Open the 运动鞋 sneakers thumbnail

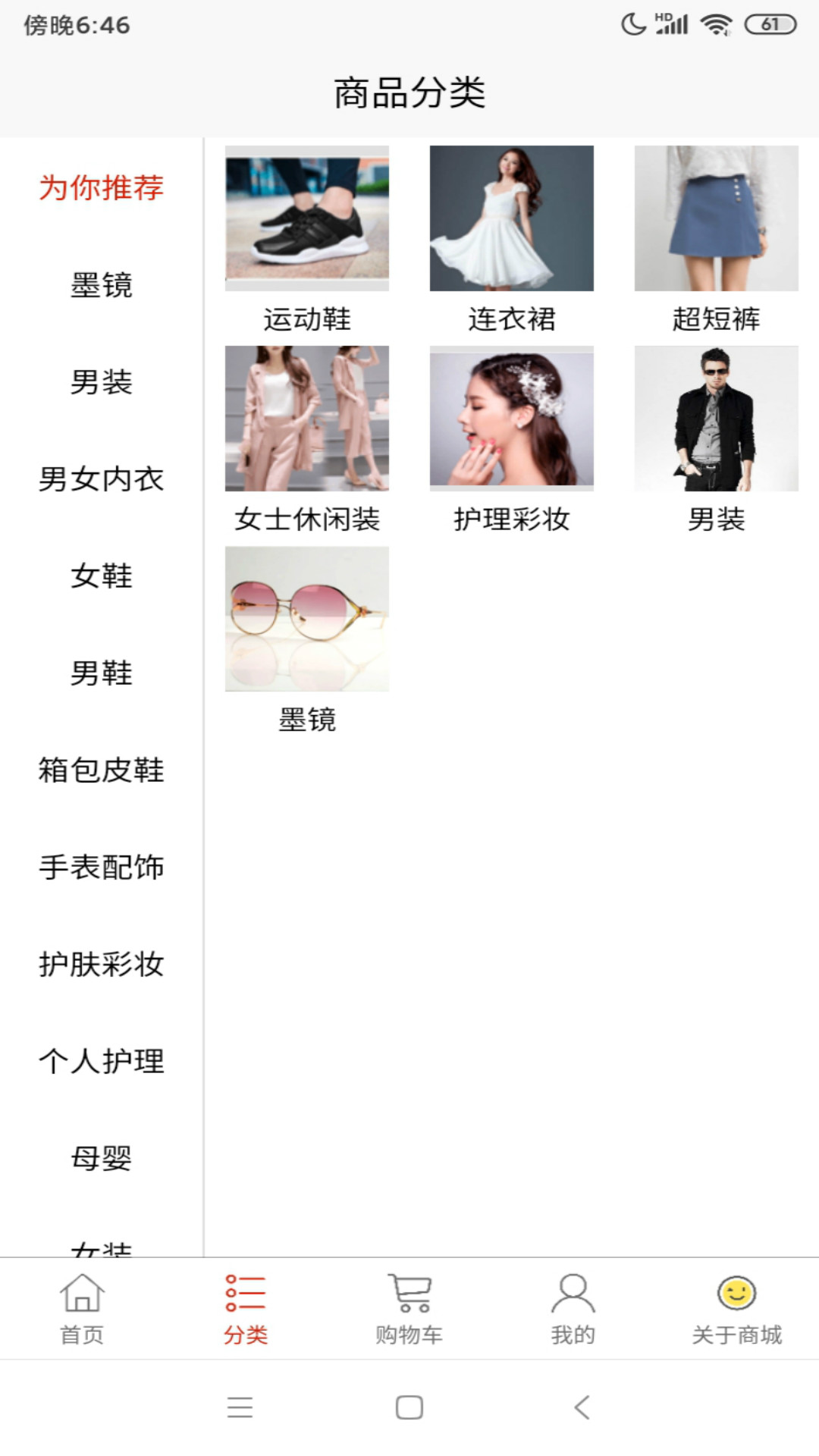306,218
